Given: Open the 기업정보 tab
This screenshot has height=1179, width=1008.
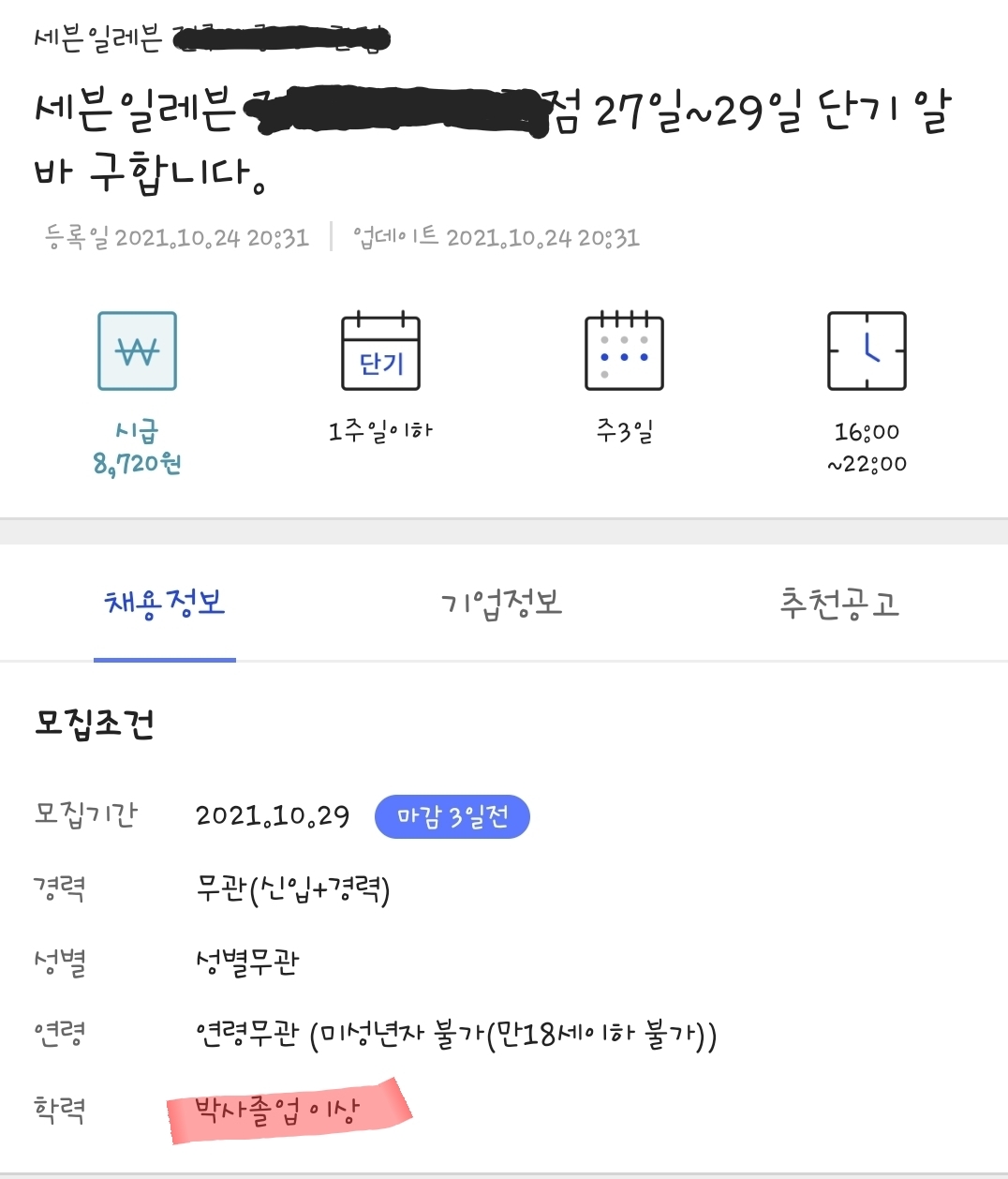Looking at the screenshot, I should pyautogui.click(x=502, y=604).
